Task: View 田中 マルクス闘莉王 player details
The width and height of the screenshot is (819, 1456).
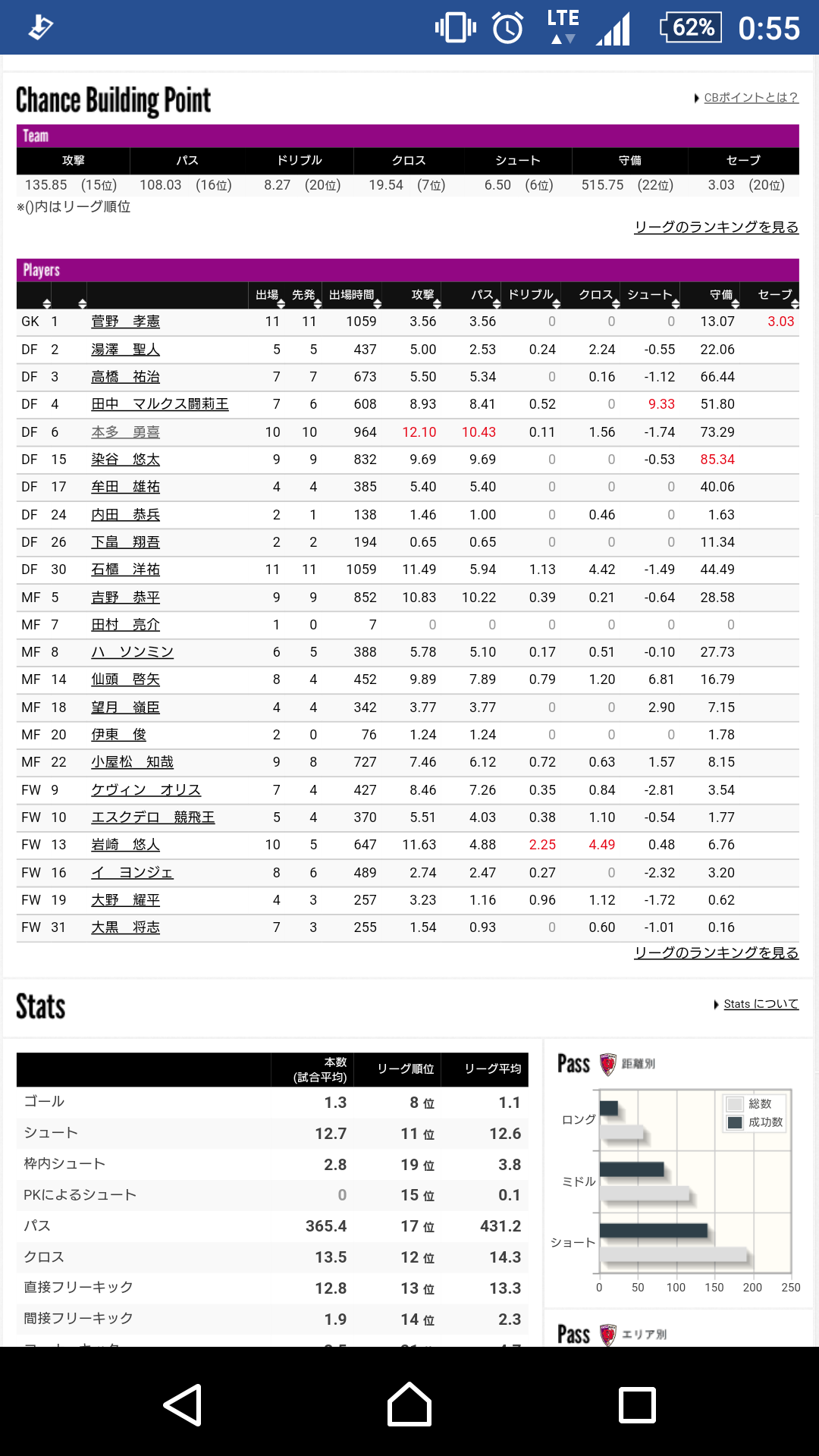Action: tap(159, 404)
